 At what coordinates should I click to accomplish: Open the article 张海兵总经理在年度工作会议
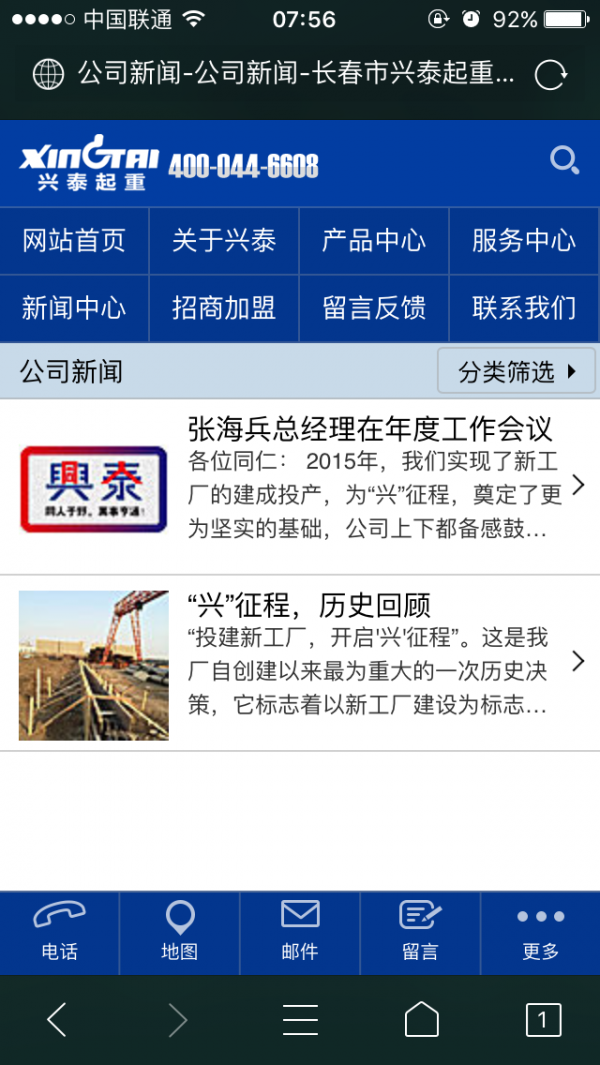click(x=370, y=430)
